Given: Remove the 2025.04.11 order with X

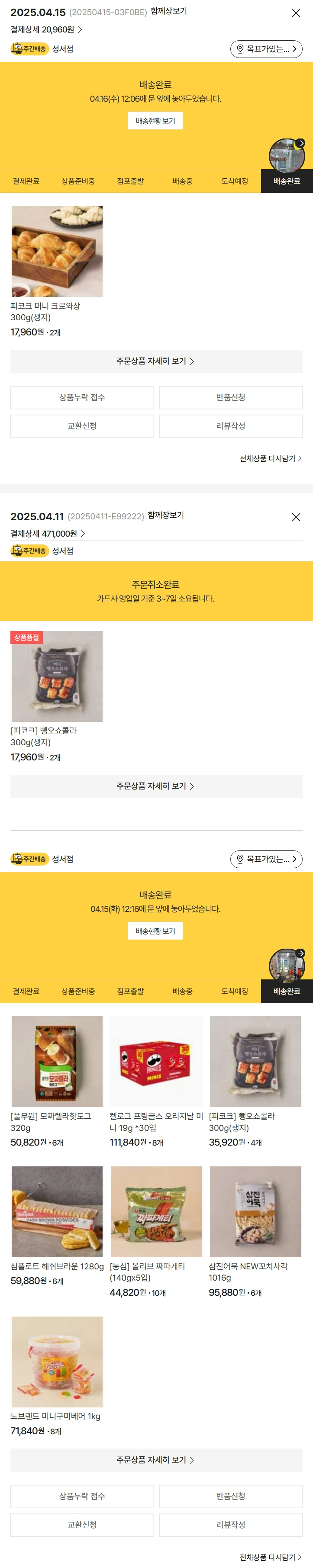Looking at the screenshot, I should point(296,517).
